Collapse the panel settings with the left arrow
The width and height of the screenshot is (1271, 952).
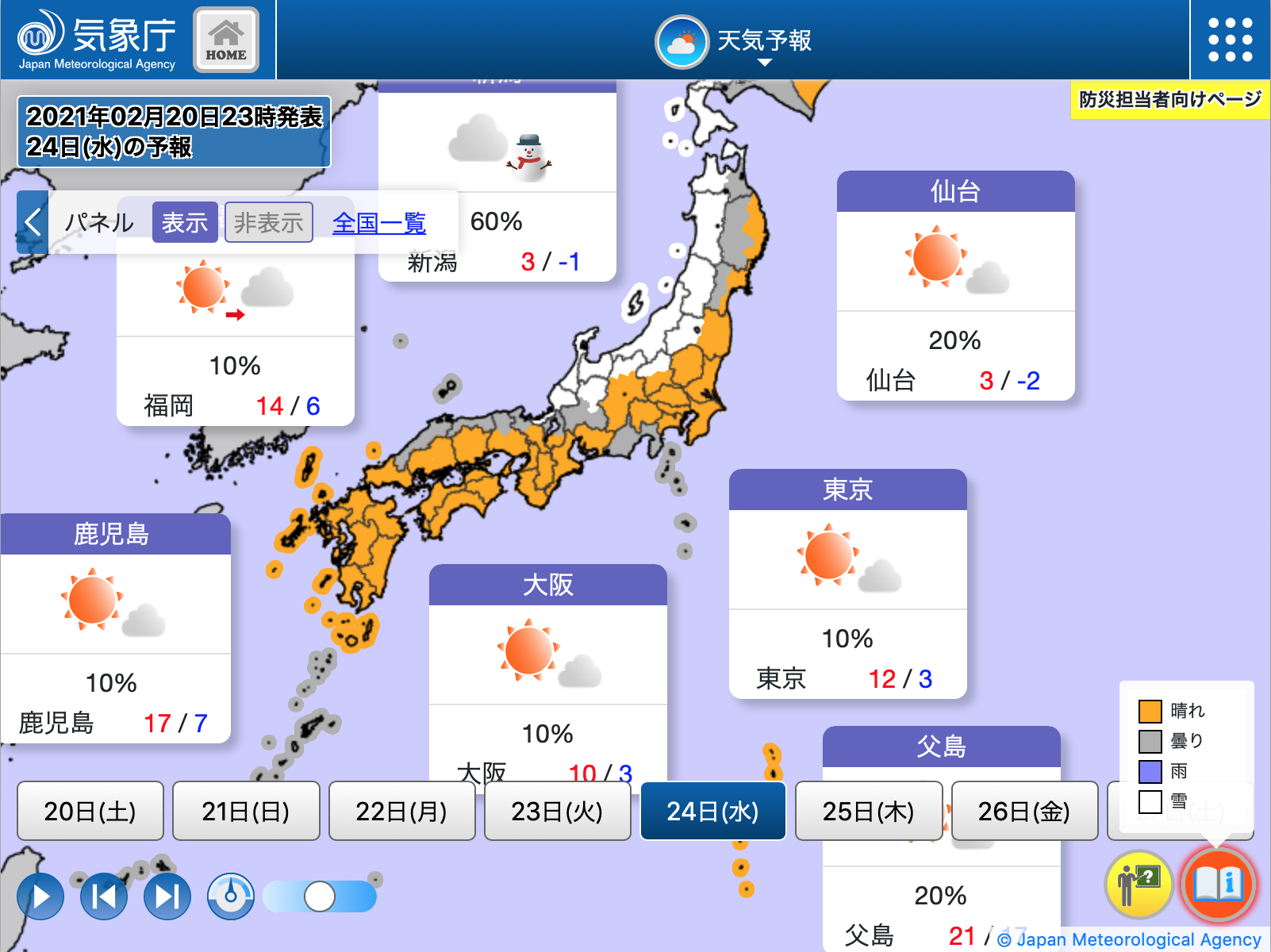click(x=33, y=222)
